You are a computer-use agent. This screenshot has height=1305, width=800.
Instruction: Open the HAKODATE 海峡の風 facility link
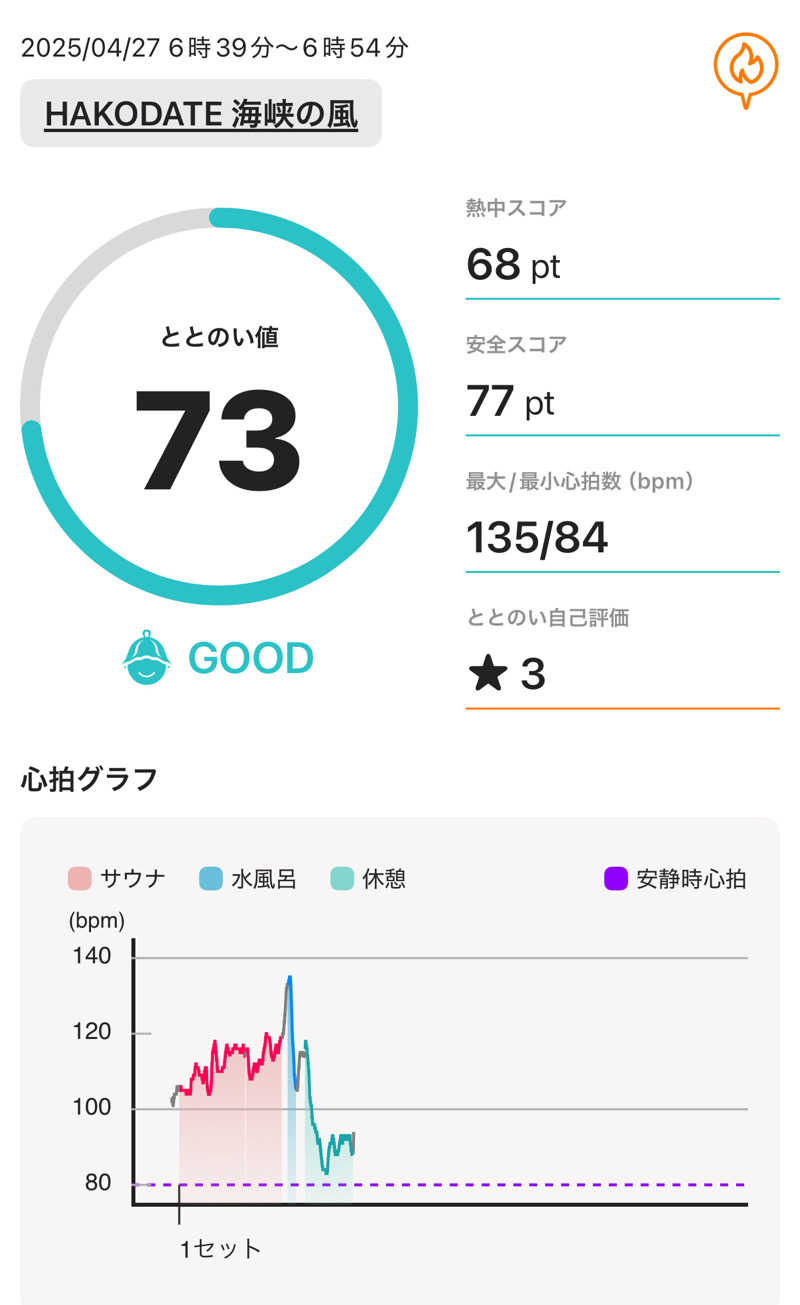[x=201, y=114]
